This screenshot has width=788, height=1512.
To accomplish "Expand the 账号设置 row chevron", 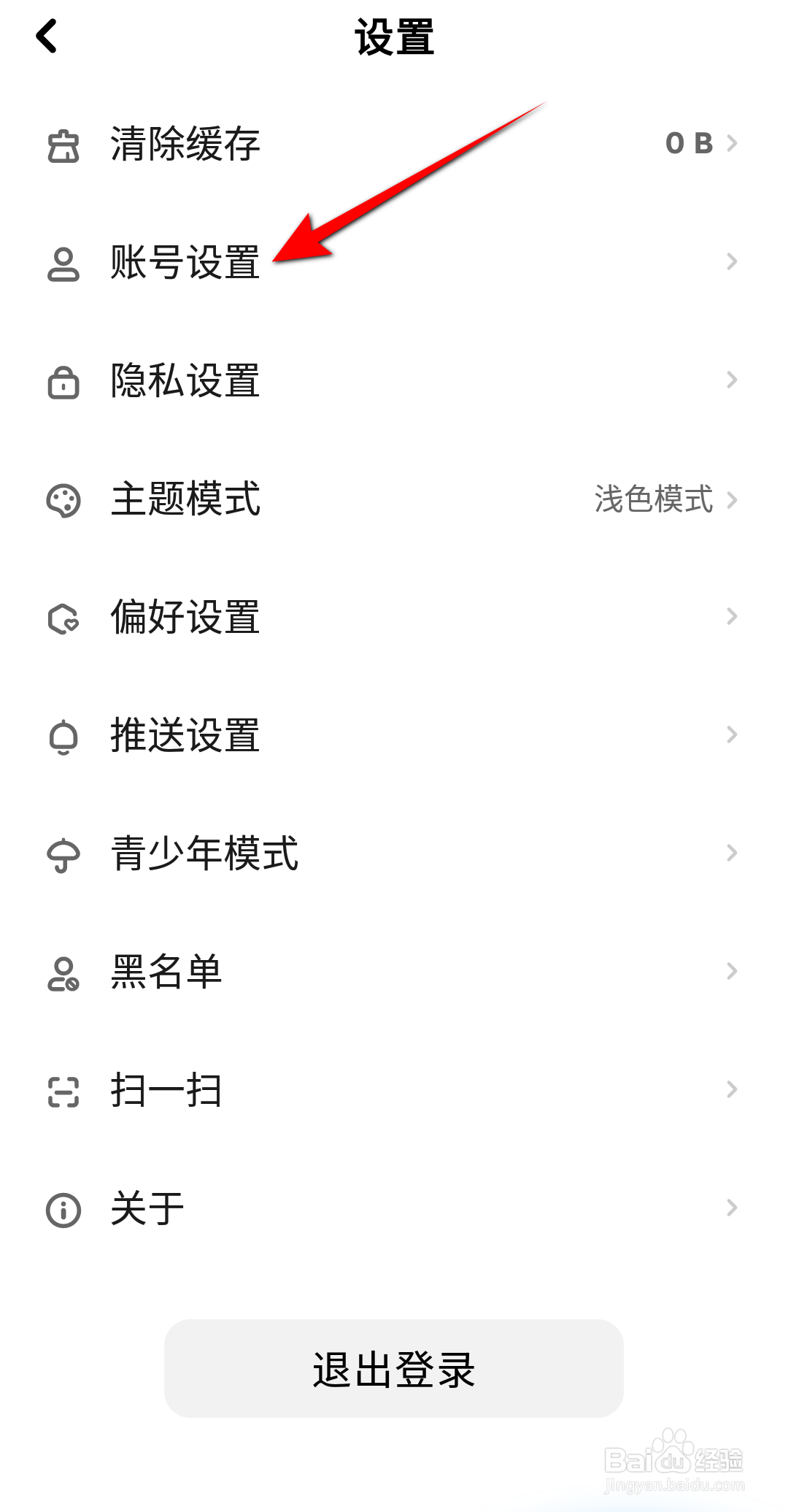I will pos(732,262).
